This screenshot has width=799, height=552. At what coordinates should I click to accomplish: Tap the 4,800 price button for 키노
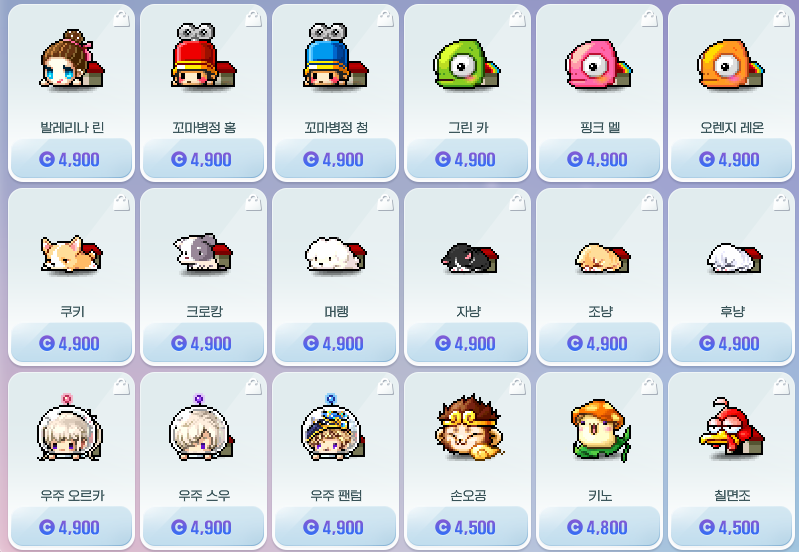[599, 527]
